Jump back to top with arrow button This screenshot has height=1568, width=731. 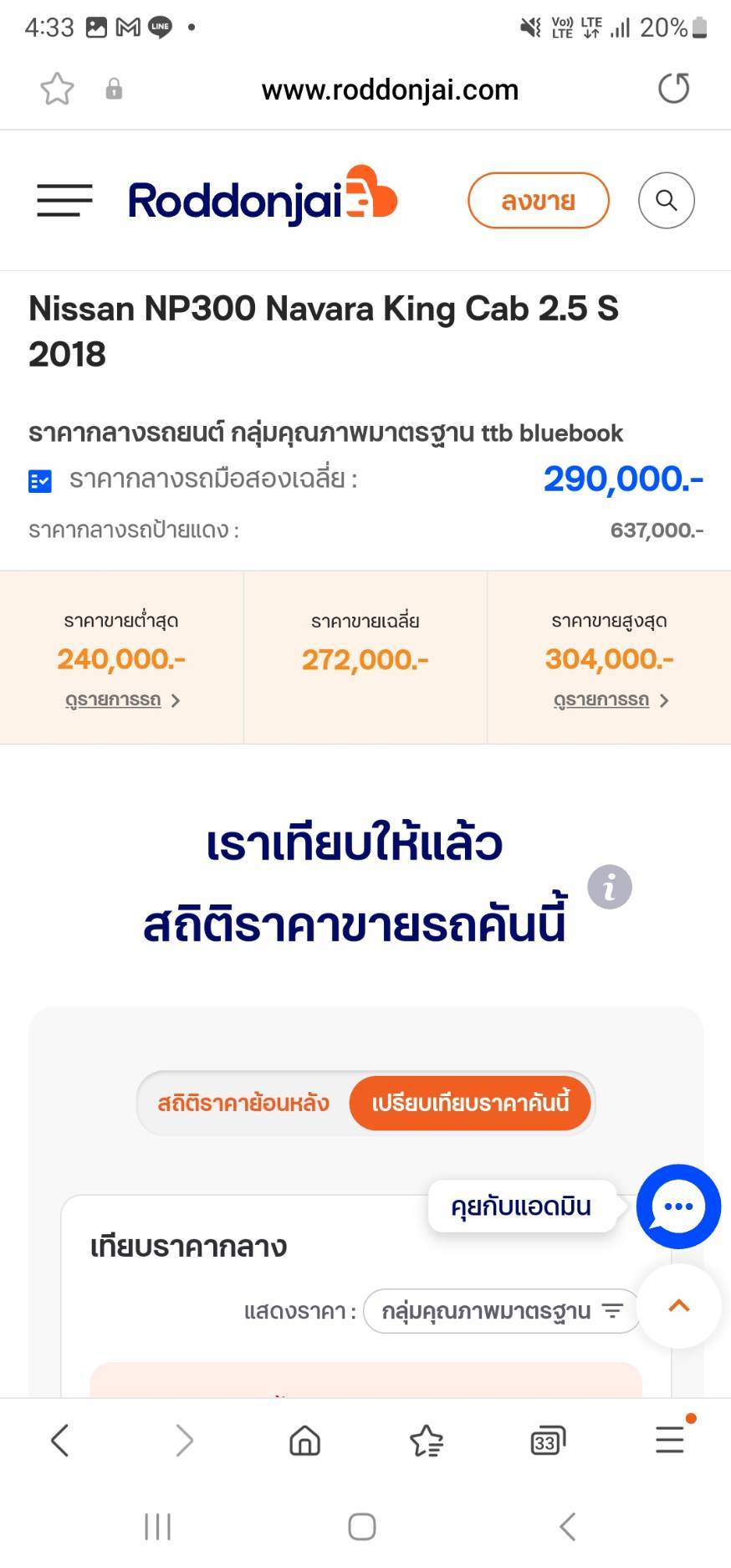click(x=678, y=1305)
